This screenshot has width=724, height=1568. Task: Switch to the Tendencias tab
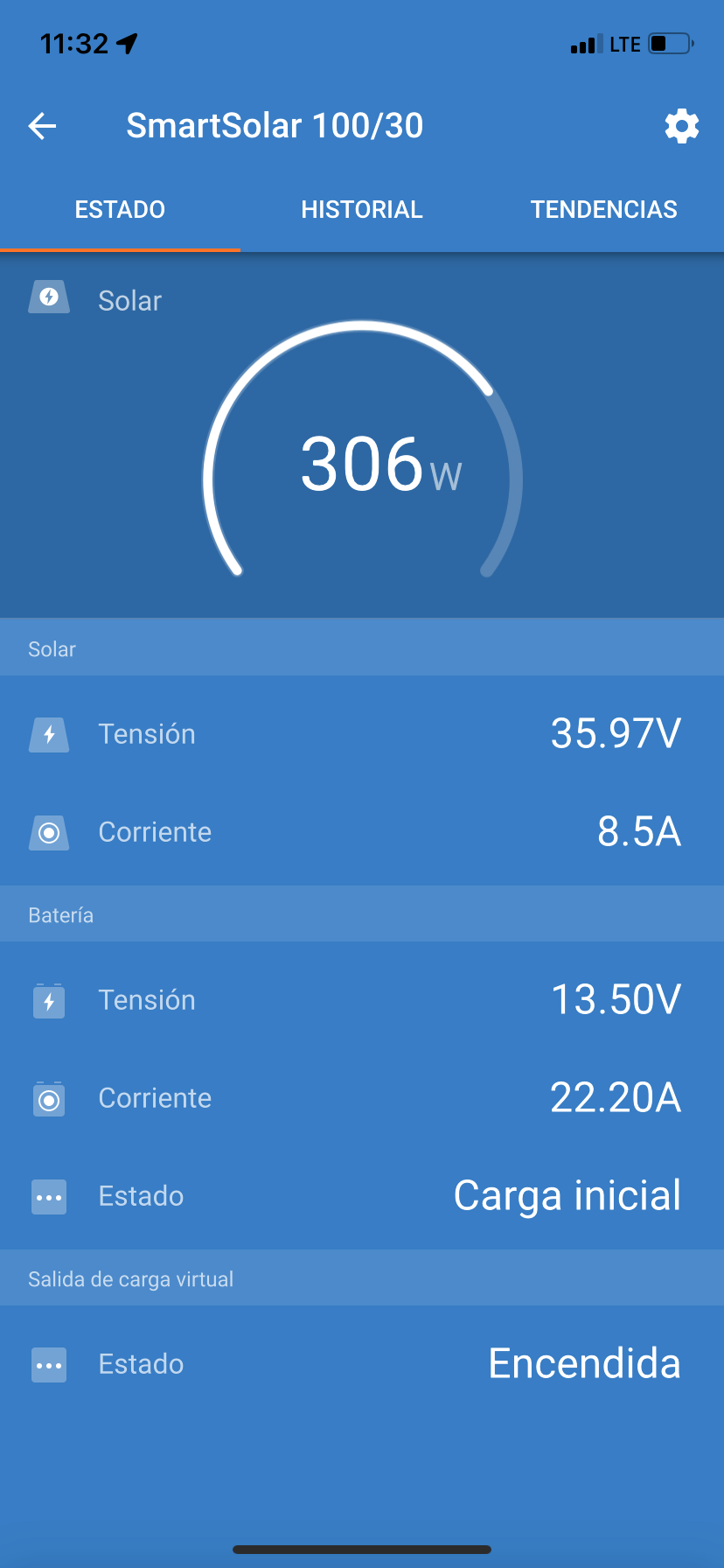pyautogui.click(x=603, y=210)
